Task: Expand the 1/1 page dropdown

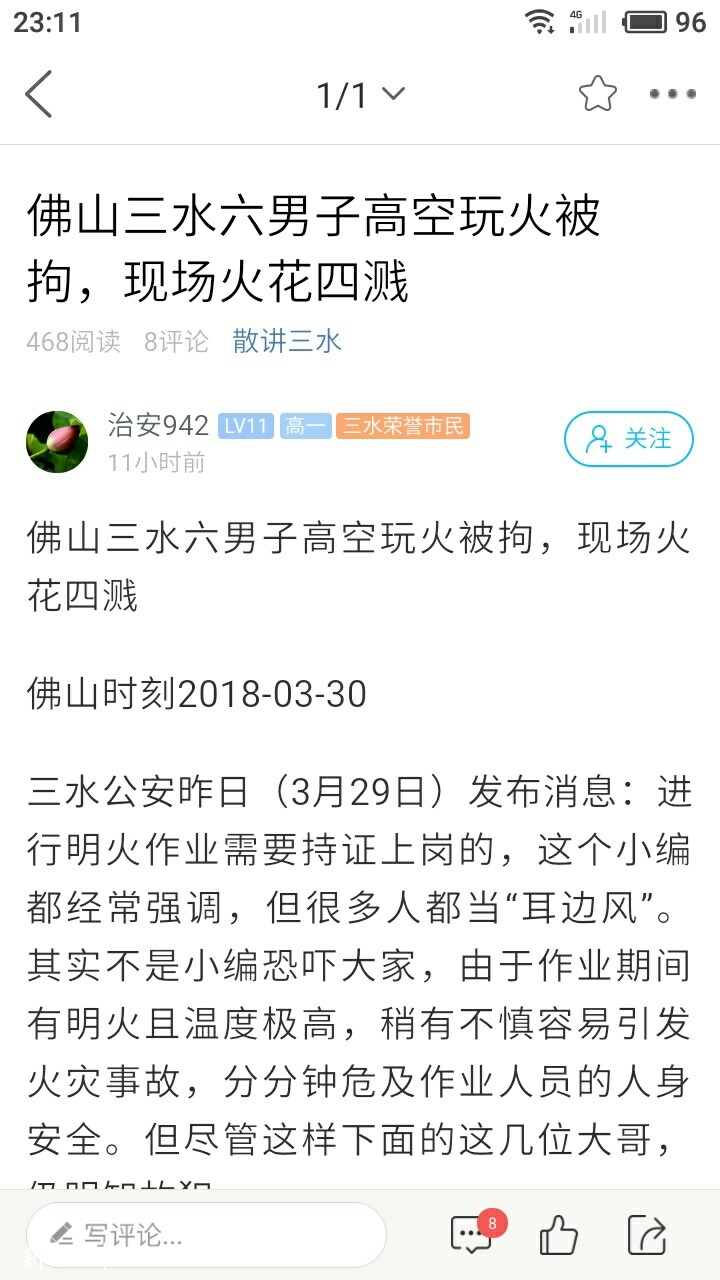Action: click(x=360, y=95)
